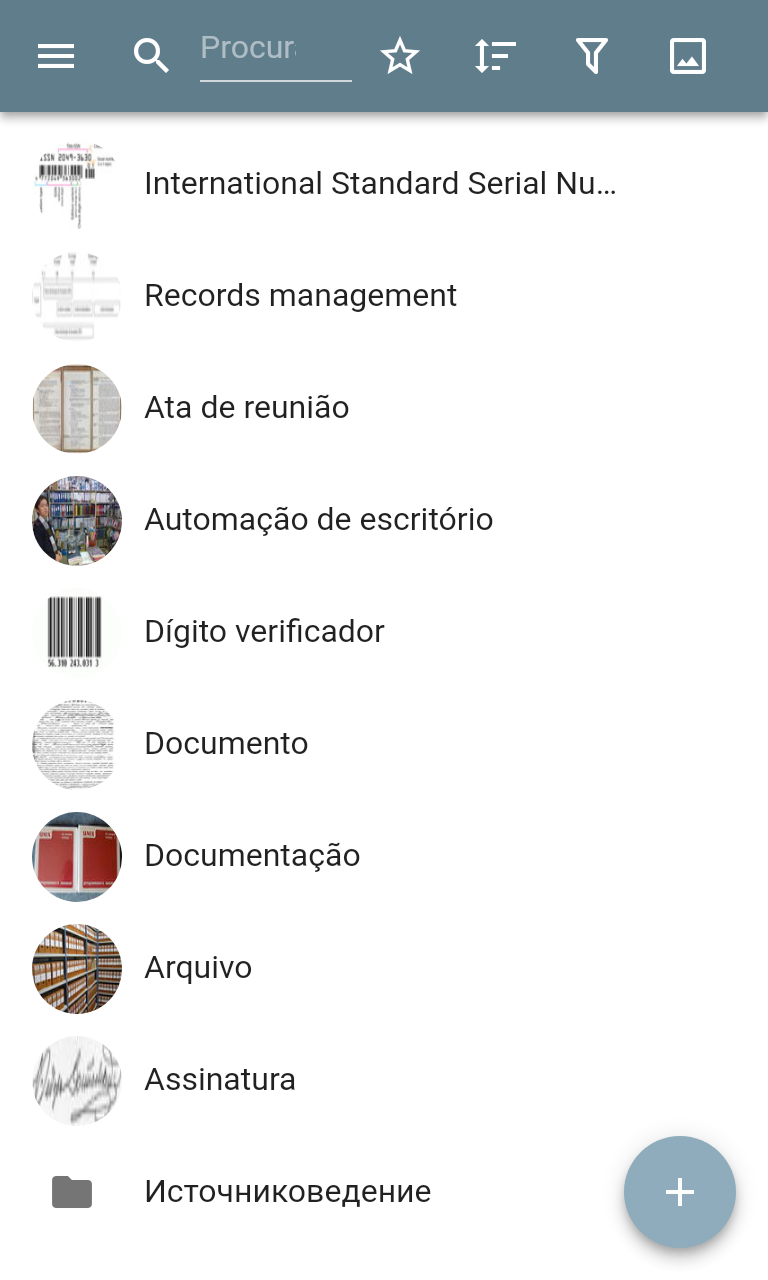Open the hamburger drawer menu

56,56
